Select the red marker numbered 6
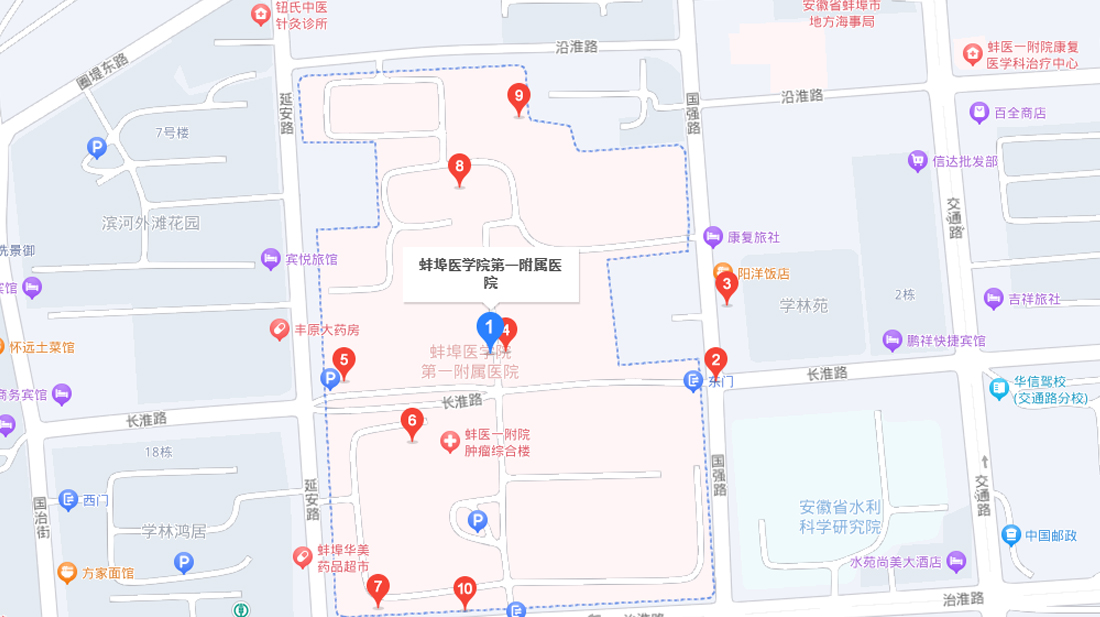 point(411,421)
